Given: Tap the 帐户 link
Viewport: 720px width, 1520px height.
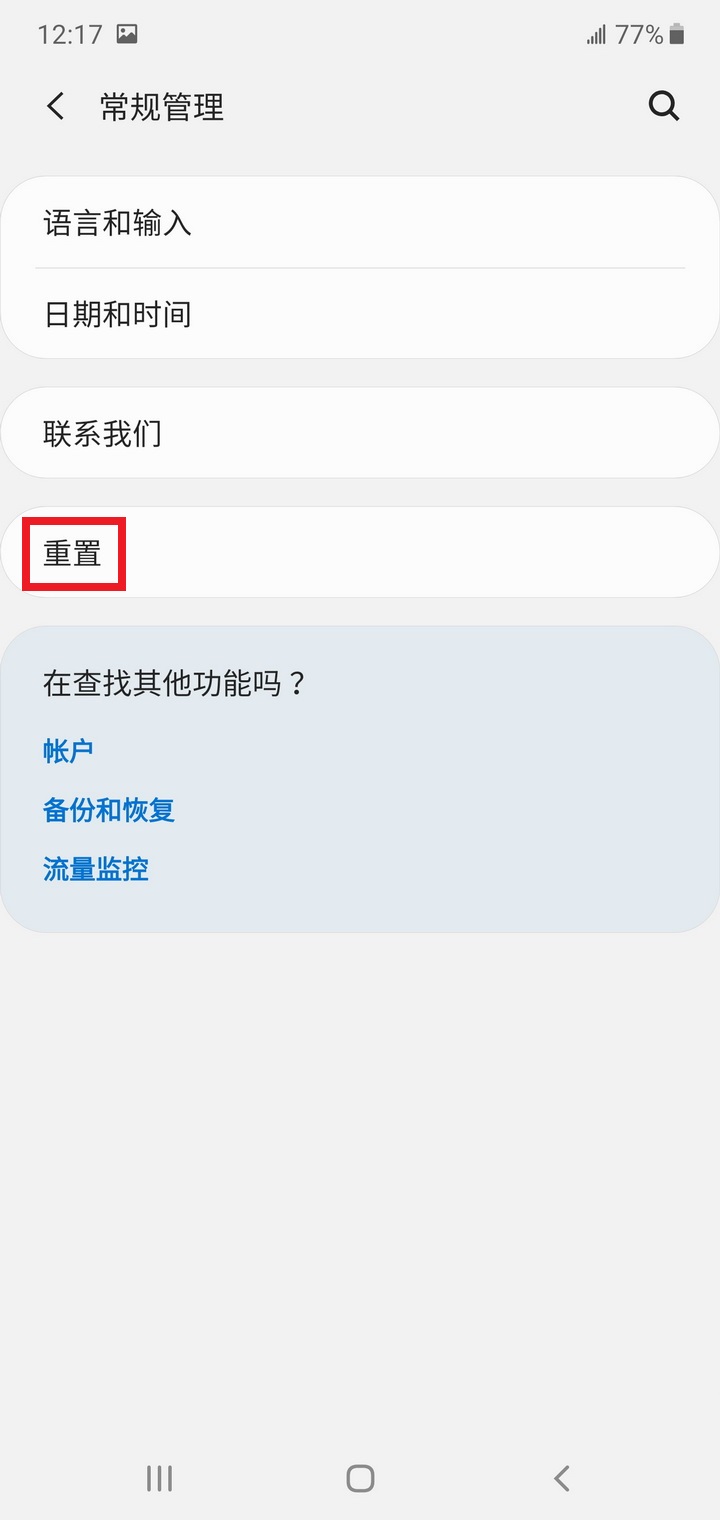Looking at the screenshot, I should (x=69, y=751).
